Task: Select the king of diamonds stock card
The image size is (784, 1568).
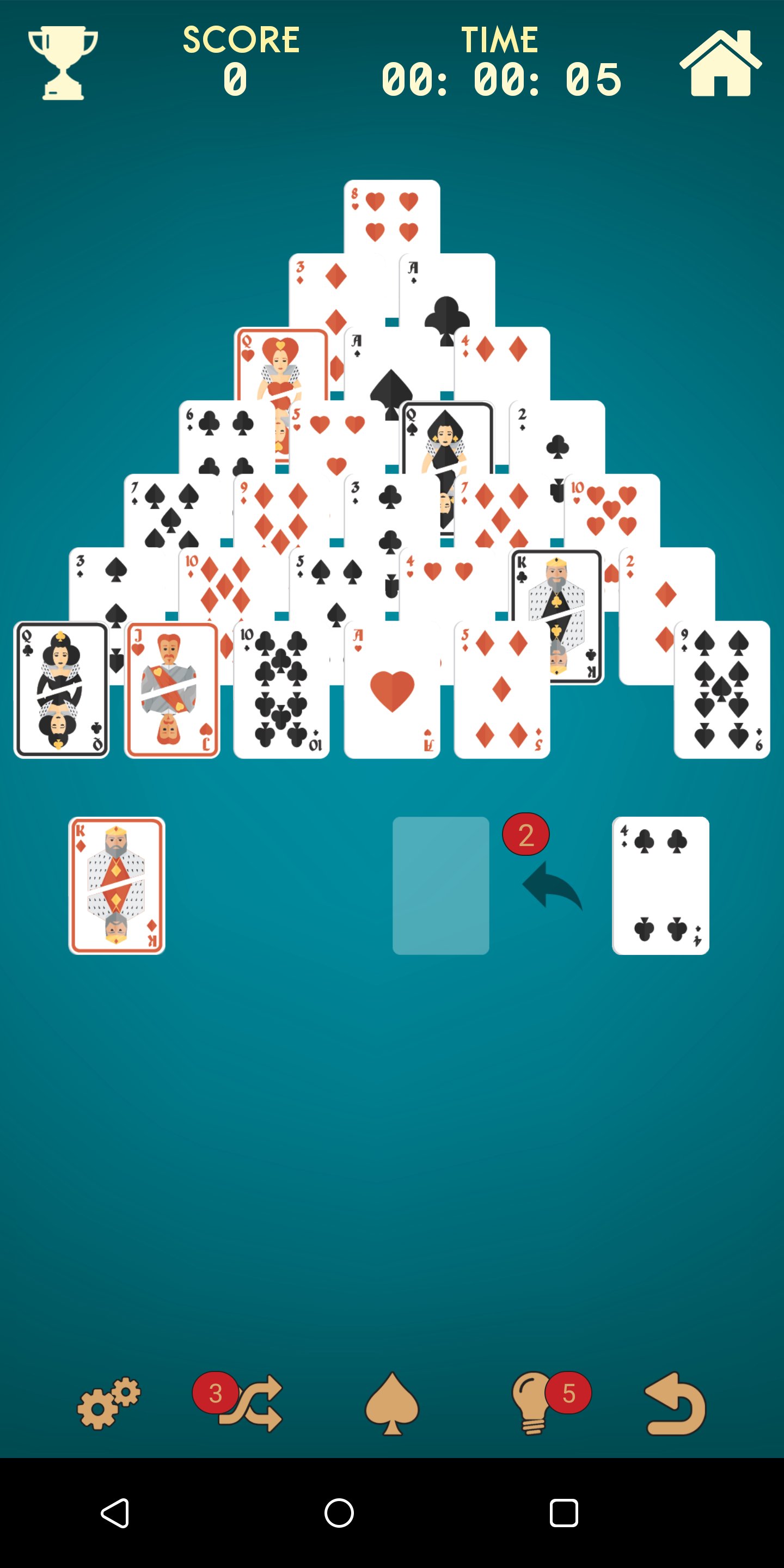Action: [117, 885]
